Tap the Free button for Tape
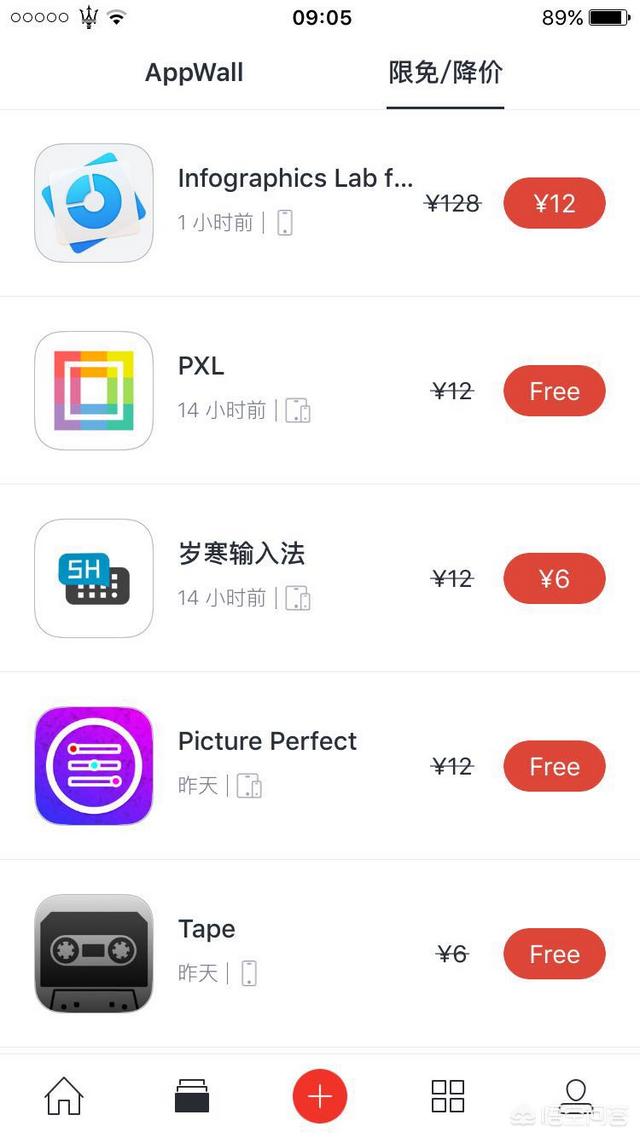The height and width of the screenshot is (1138, 640). [554, 954]
